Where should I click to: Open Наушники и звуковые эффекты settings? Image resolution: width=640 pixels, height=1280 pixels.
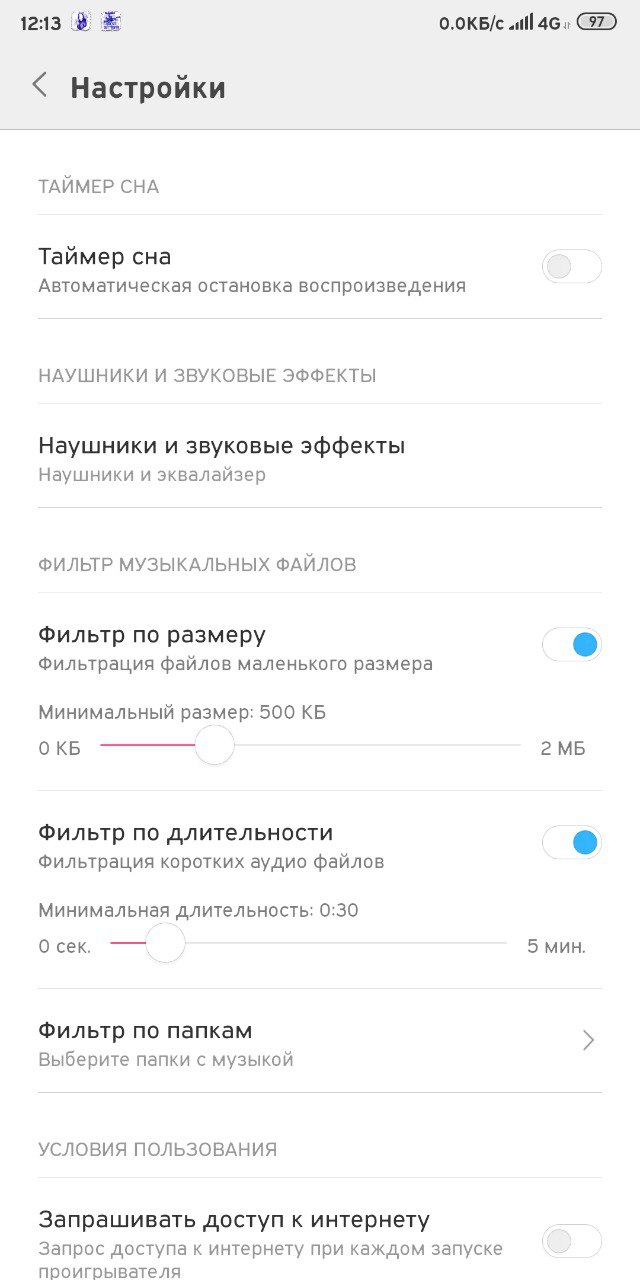(x=320, y=458)
